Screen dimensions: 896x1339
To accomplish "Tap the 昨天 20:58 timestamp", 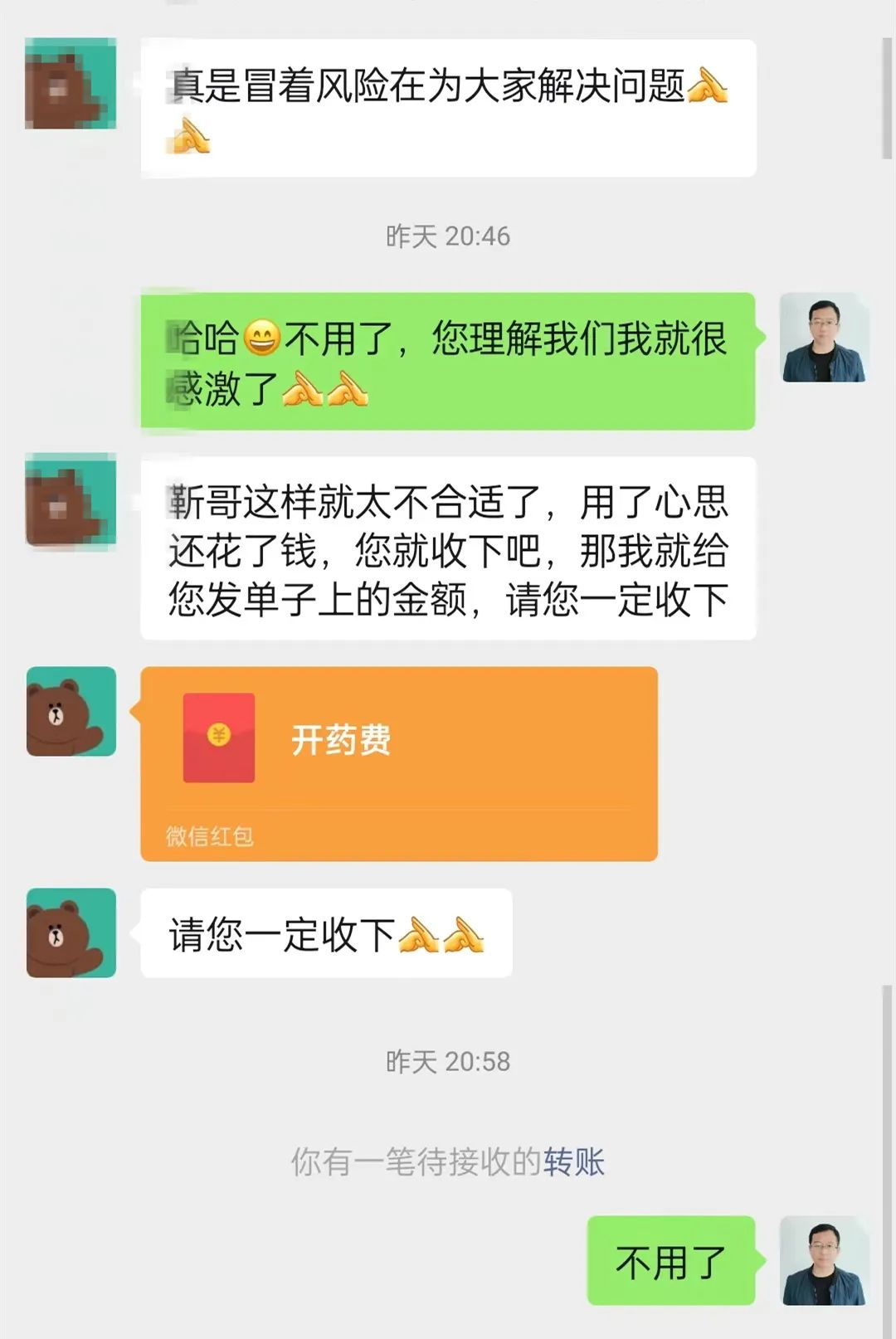I will 448,1061.
